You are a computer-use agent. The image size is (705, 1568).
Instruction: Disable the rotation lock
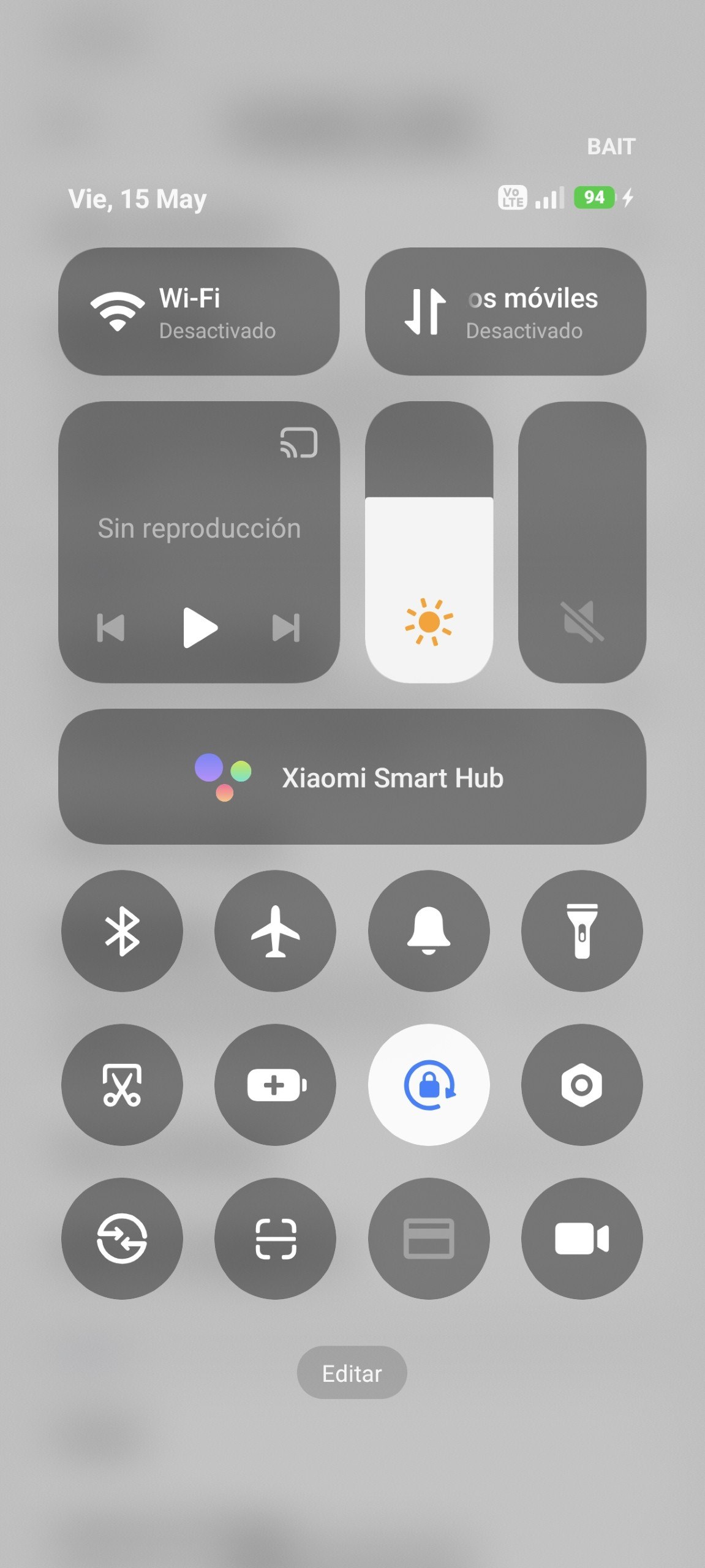pyautogui.click(x=429, y=1085)
